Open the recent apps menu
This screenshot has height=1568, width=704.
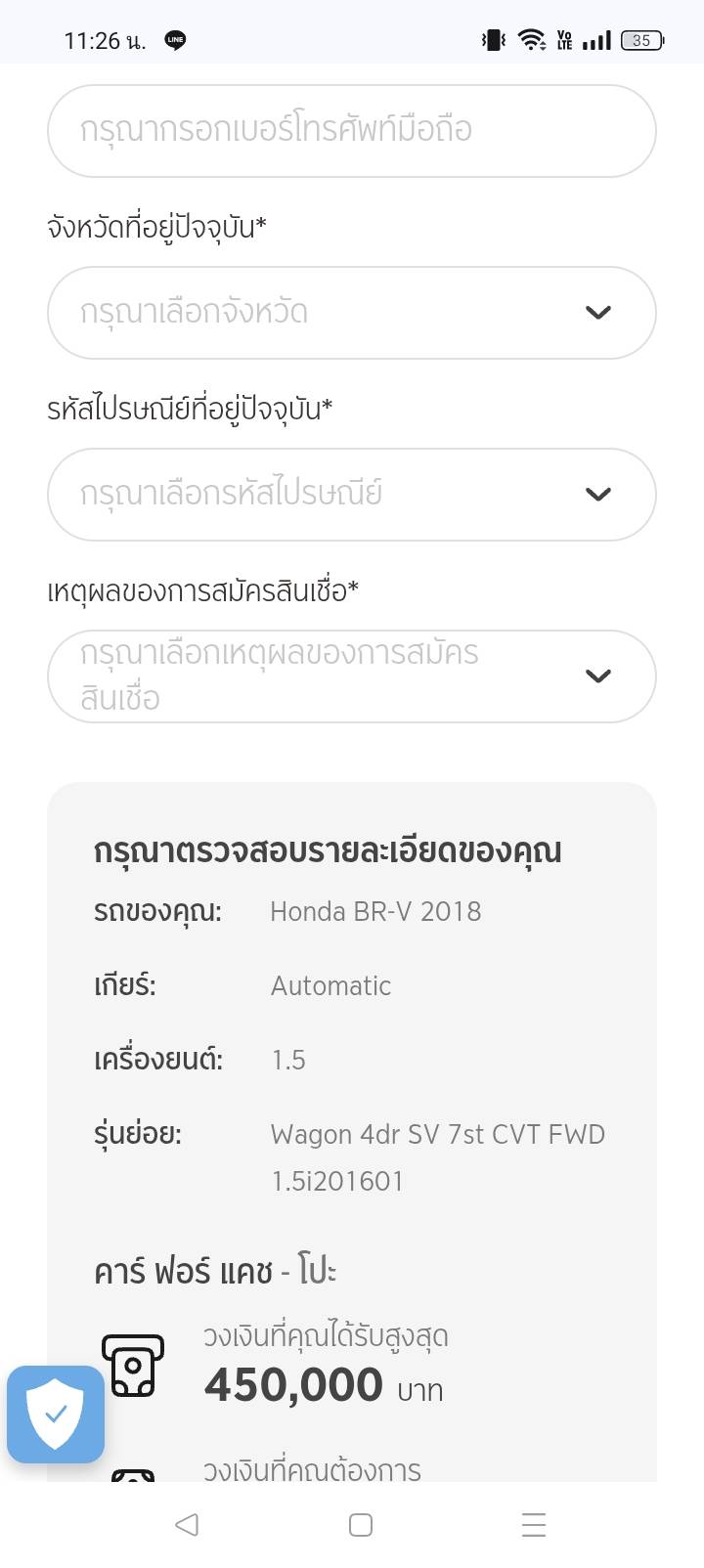click(533, 1524)
